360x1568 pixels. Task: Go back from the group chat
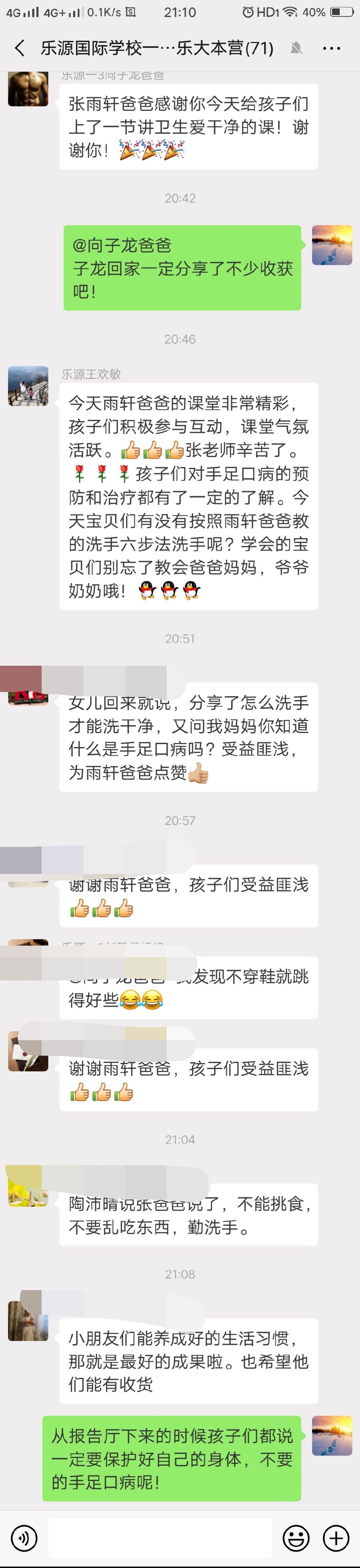(20, 48)
